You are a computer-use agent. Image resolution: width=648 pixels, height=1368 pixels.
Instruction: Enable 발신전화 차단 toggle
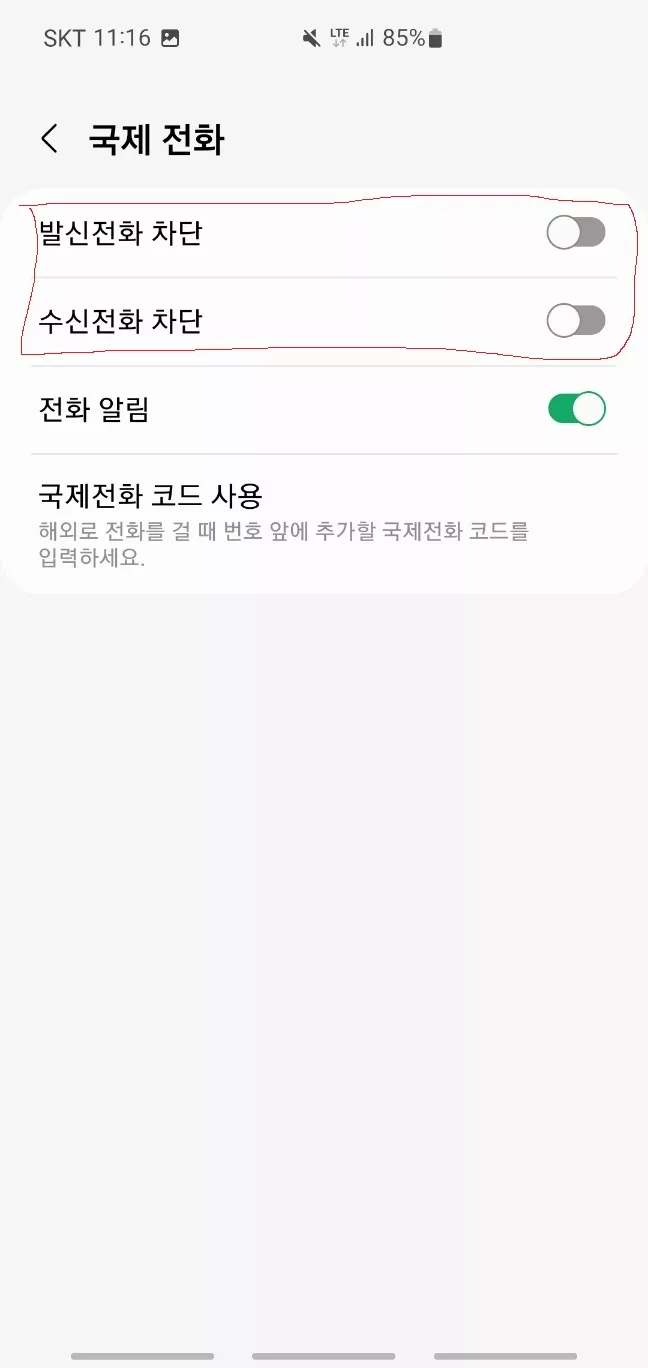point(576,234)
